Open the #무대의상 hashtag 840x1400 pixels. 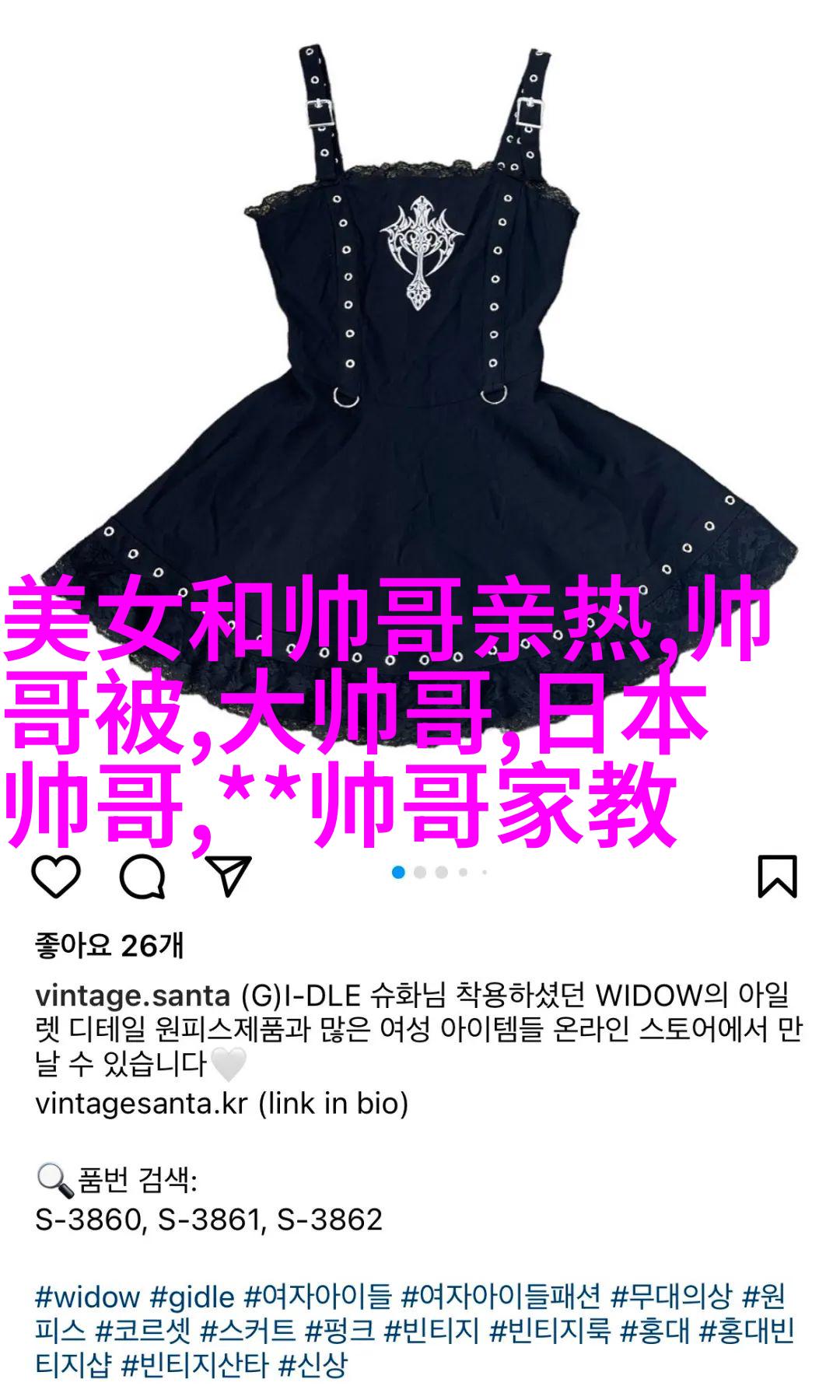point(670,1297)
